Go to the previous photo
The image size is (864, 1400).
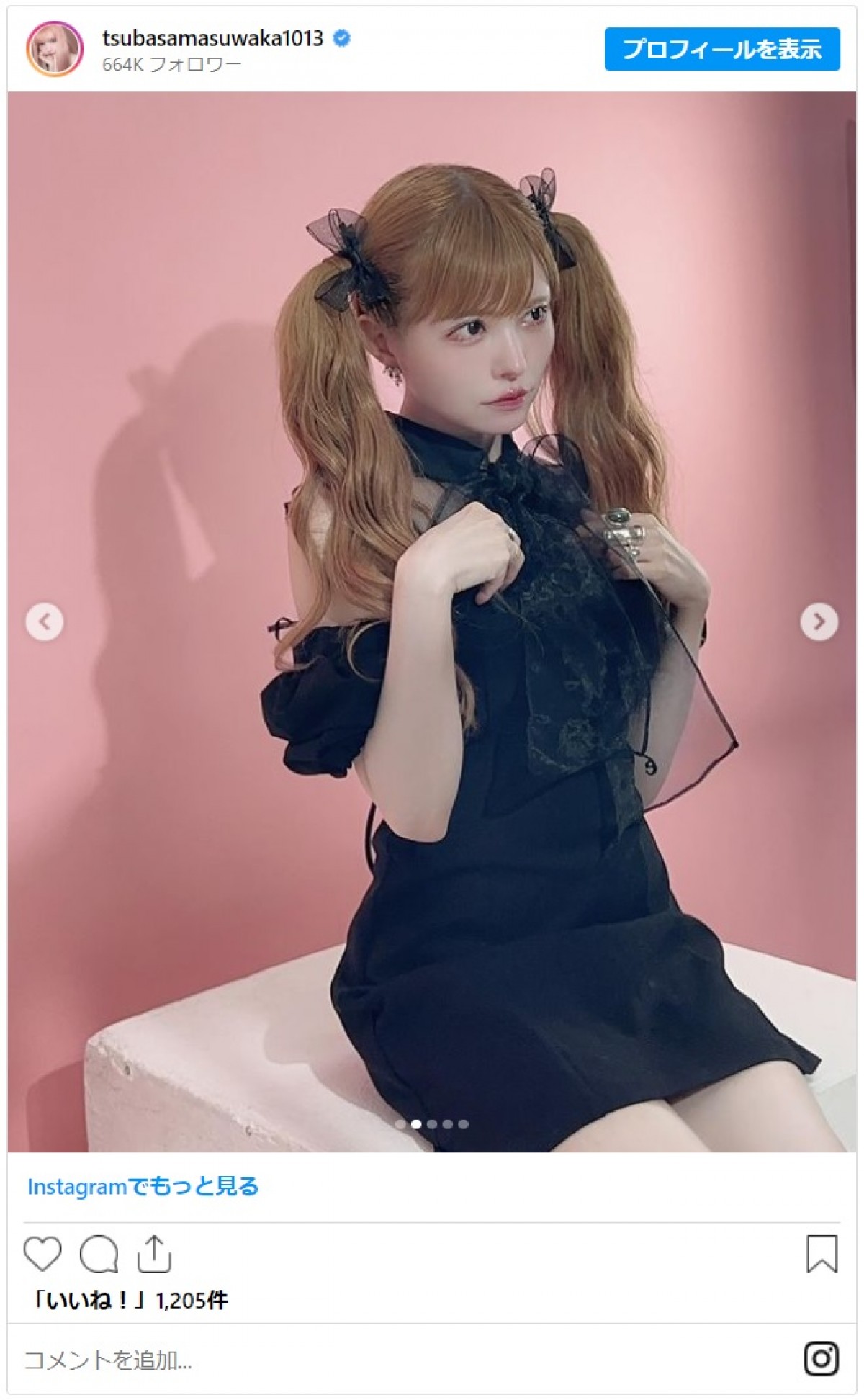pos(45,622)
